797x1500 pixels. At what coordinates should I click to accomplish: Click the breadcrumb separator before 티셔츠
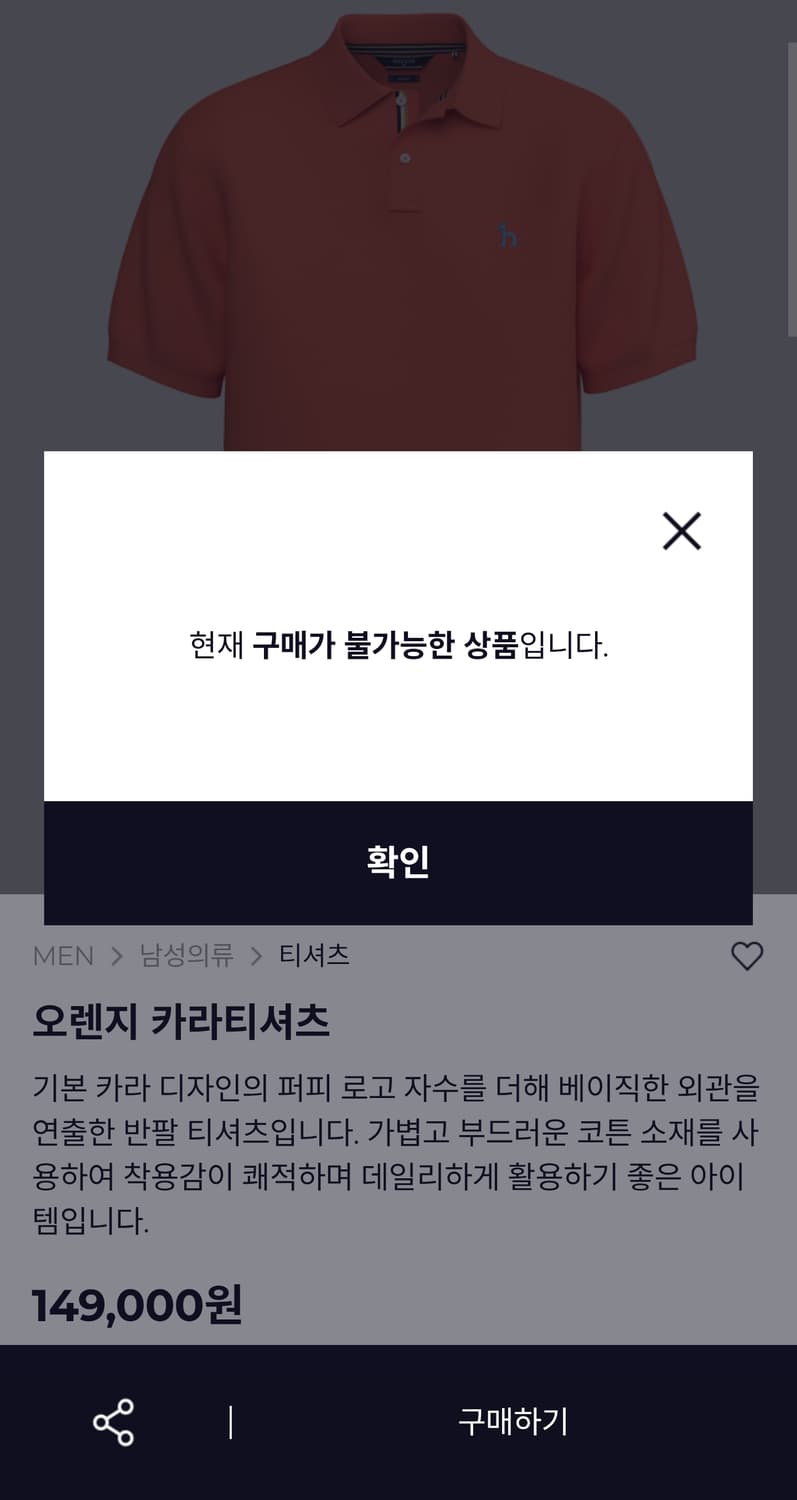click(x=258, y=956)
